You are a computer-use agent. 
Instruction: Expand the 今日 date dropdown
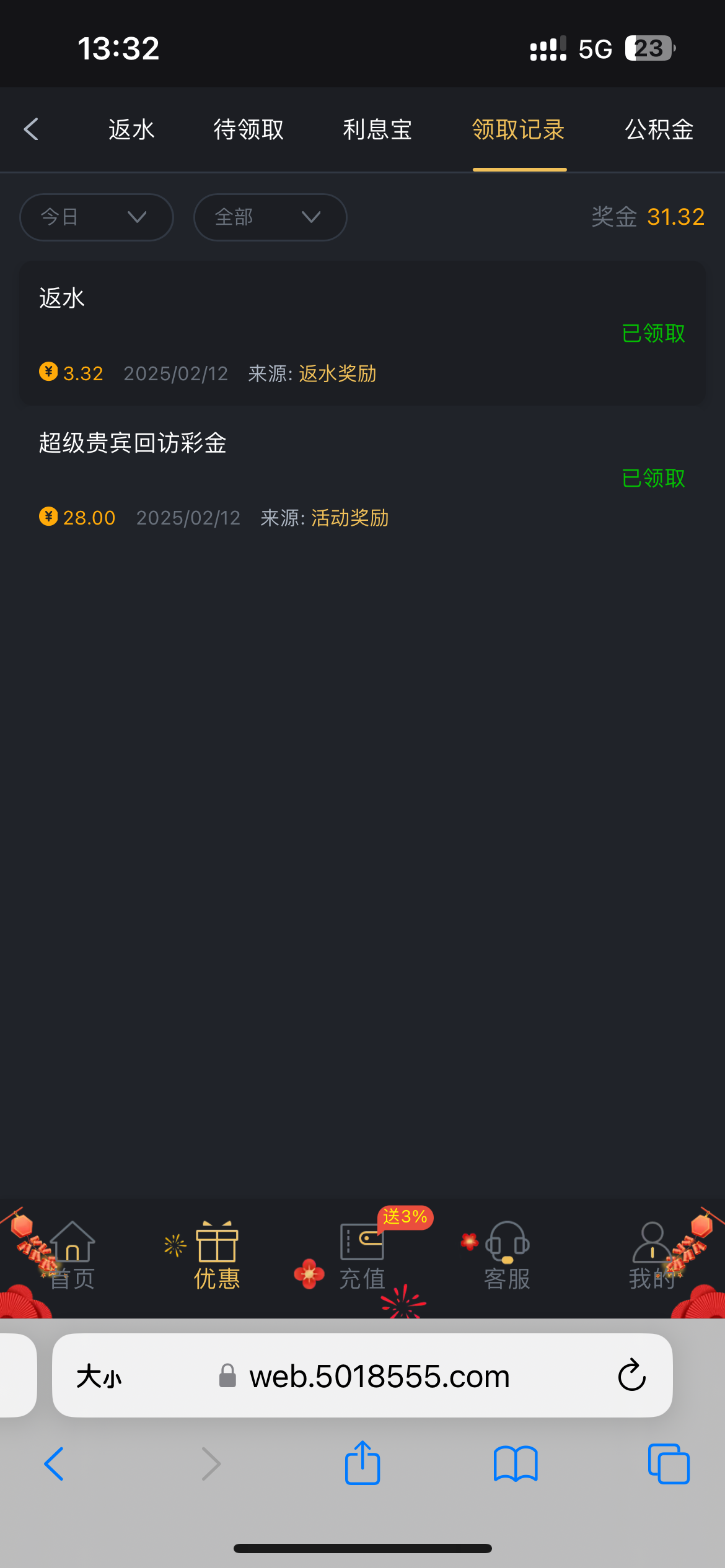[x=96, y=217]
